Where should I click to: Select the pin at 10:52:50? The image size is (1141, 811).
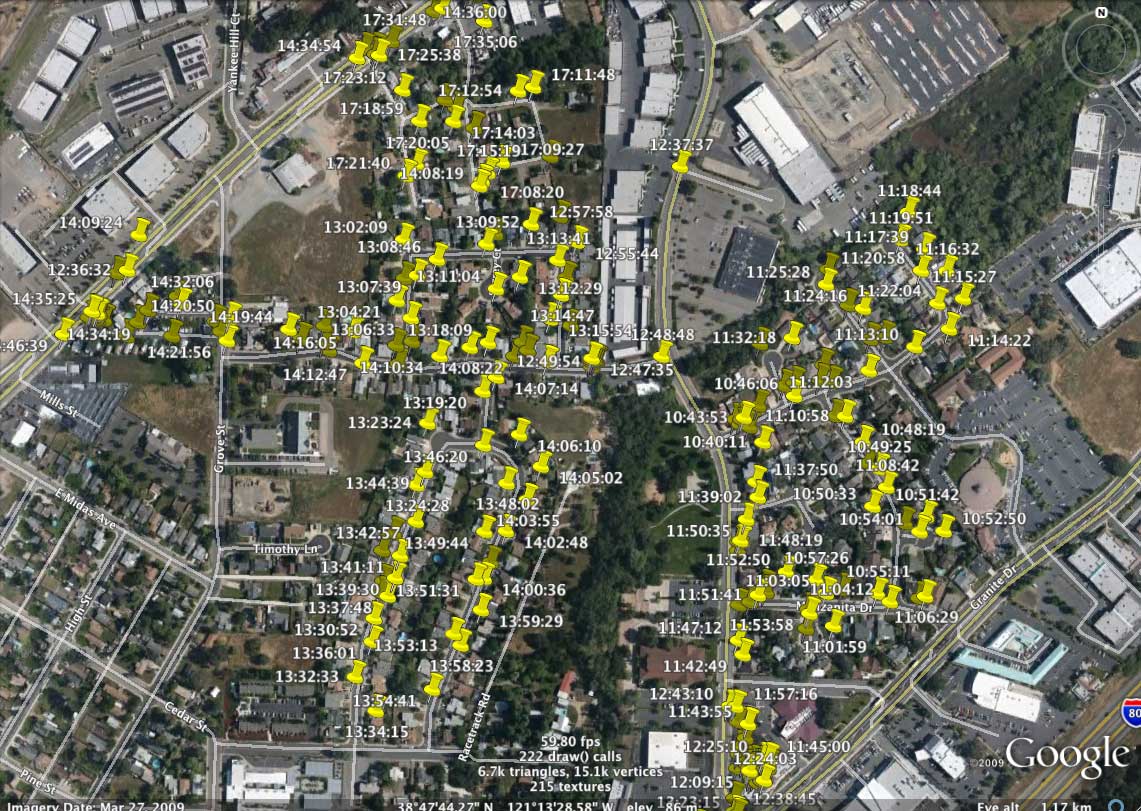[944, 525]
